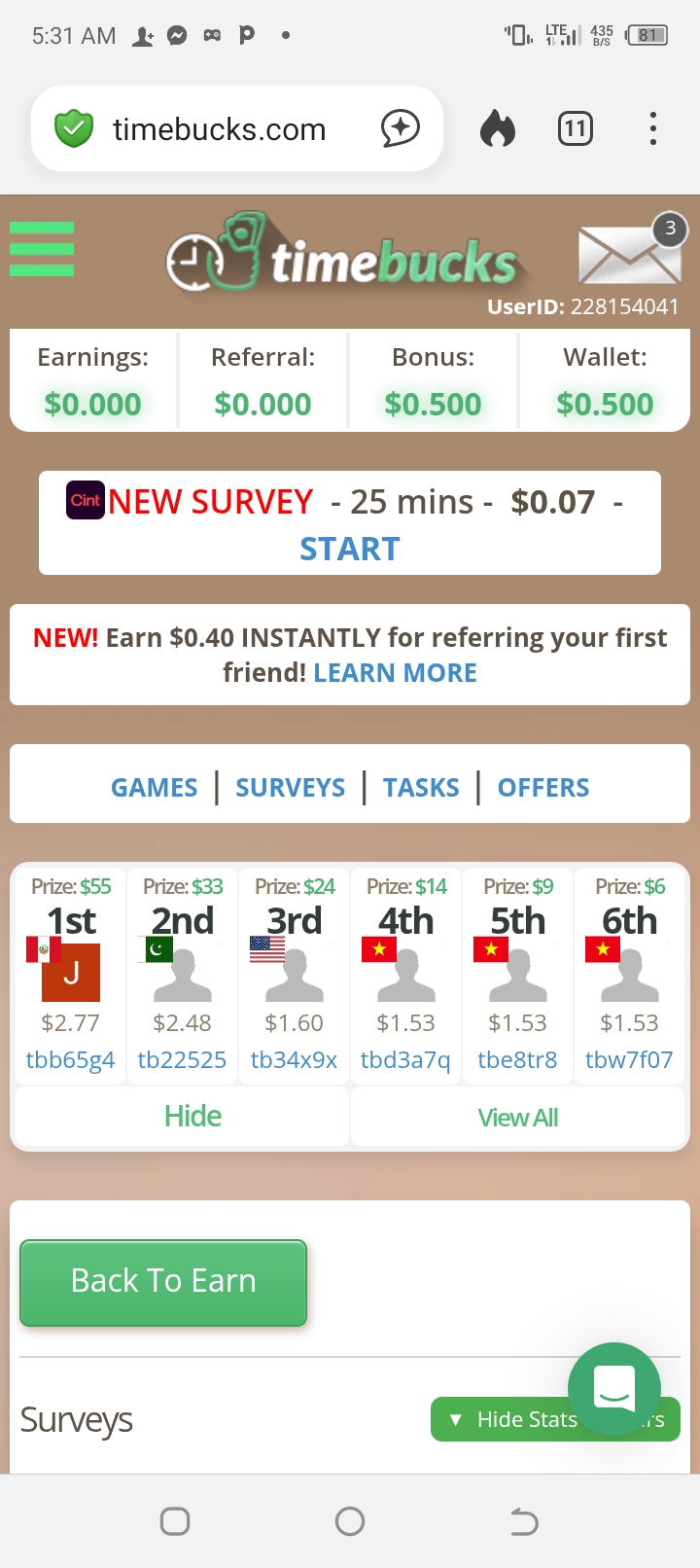Open 1st place user tbb65g4
700x1568 pixels.
pos(70,1059)
